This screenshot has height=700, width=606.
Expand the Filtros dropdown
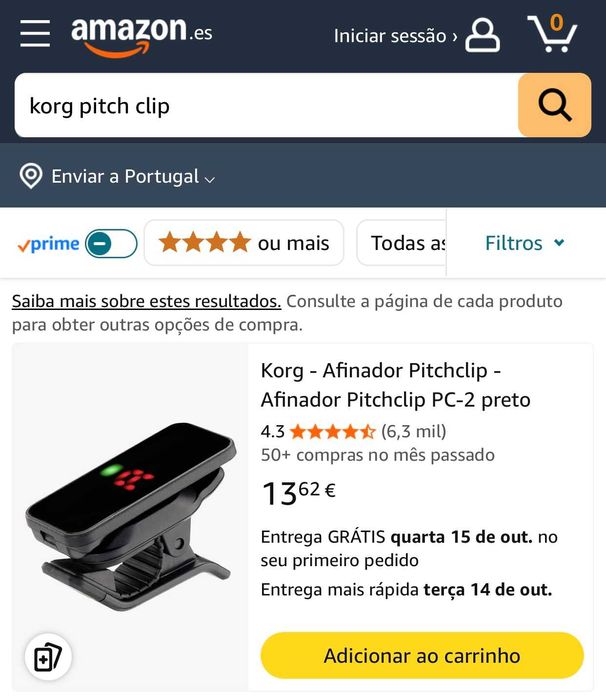(x=525, y=243)
